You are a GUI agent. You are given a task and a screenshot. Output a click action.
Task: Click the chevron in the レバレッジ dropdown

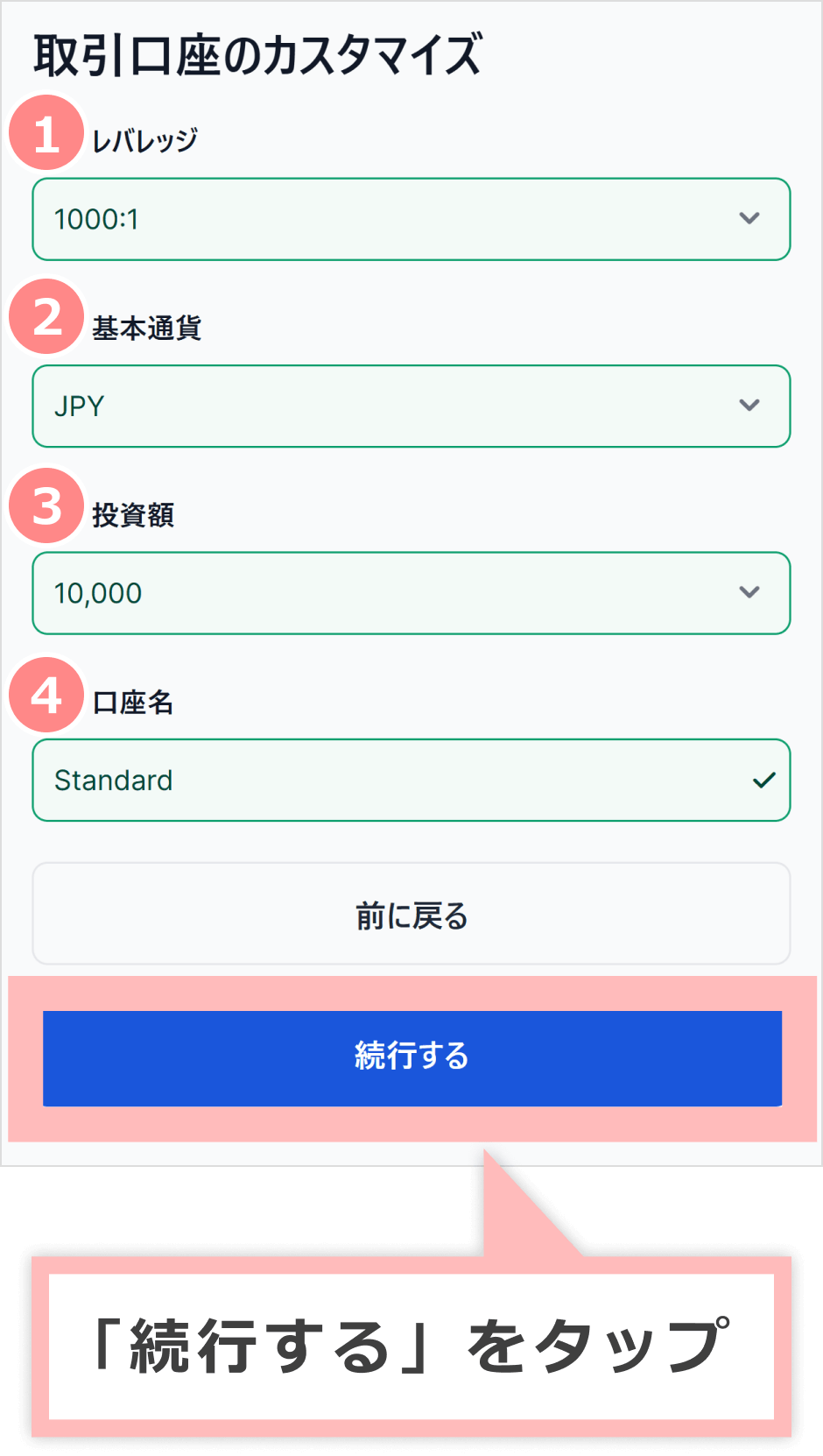click(x=749, y=219)
